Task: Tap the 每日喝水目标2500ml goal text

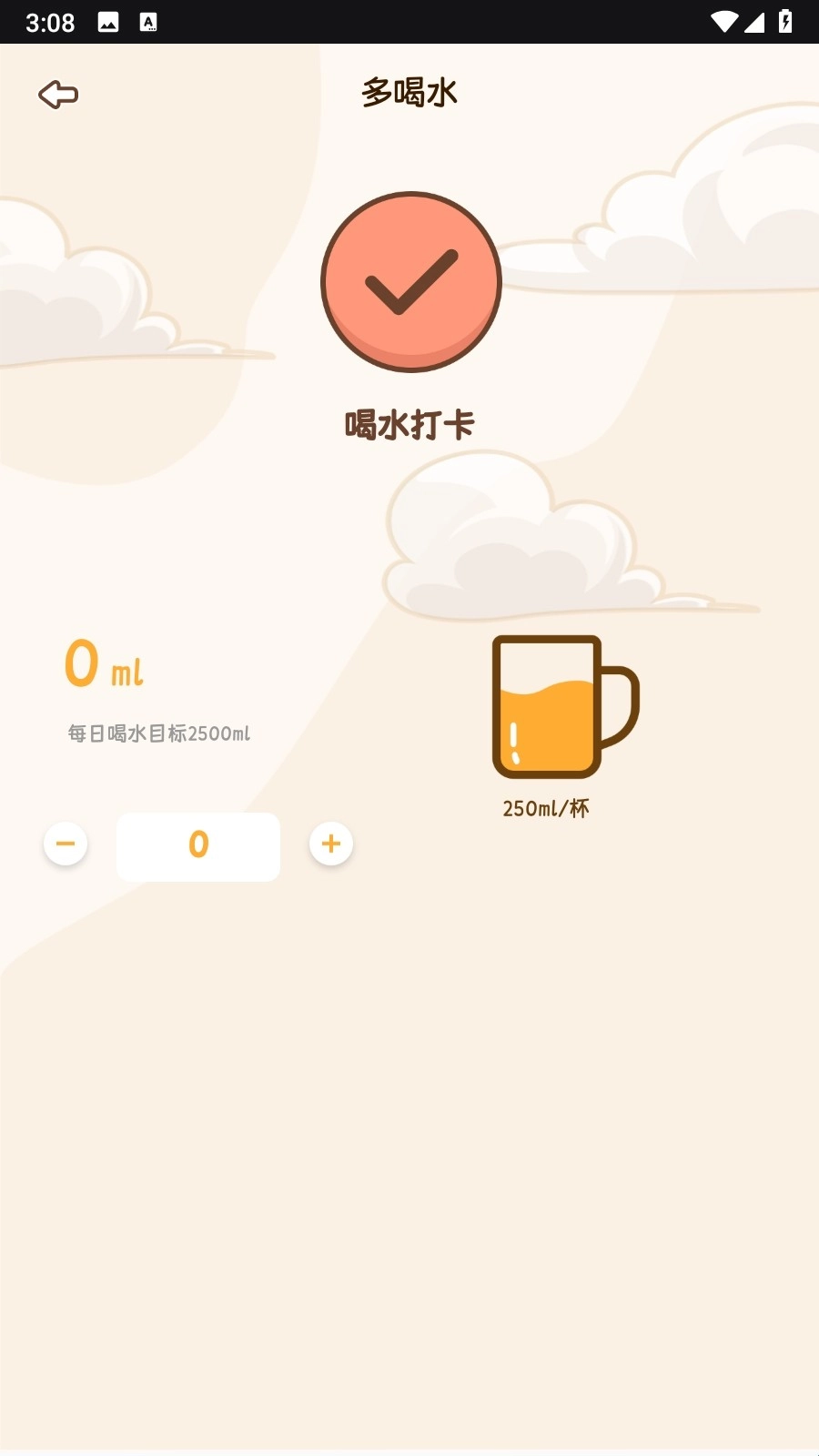Action: pos(157,733)
